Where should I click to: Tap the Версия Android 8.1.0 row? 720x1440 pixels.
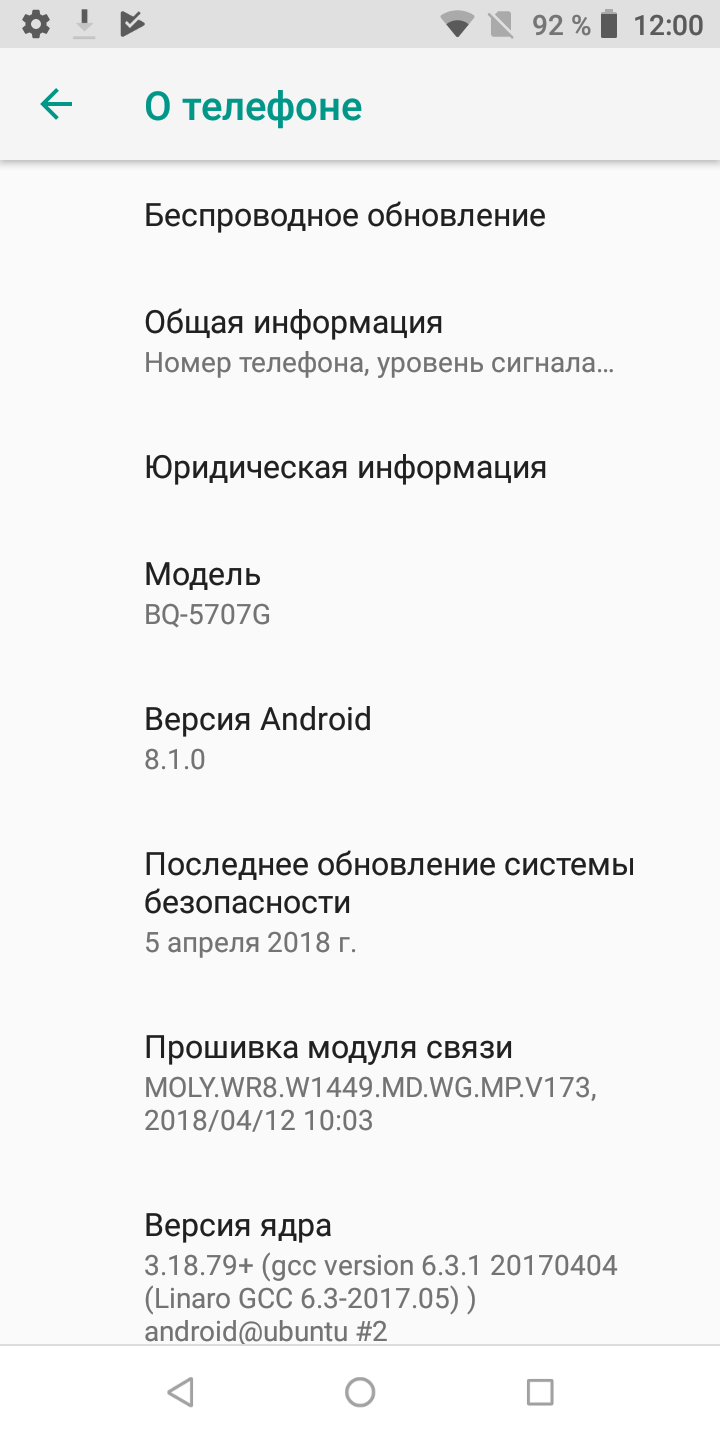[360, 738]
